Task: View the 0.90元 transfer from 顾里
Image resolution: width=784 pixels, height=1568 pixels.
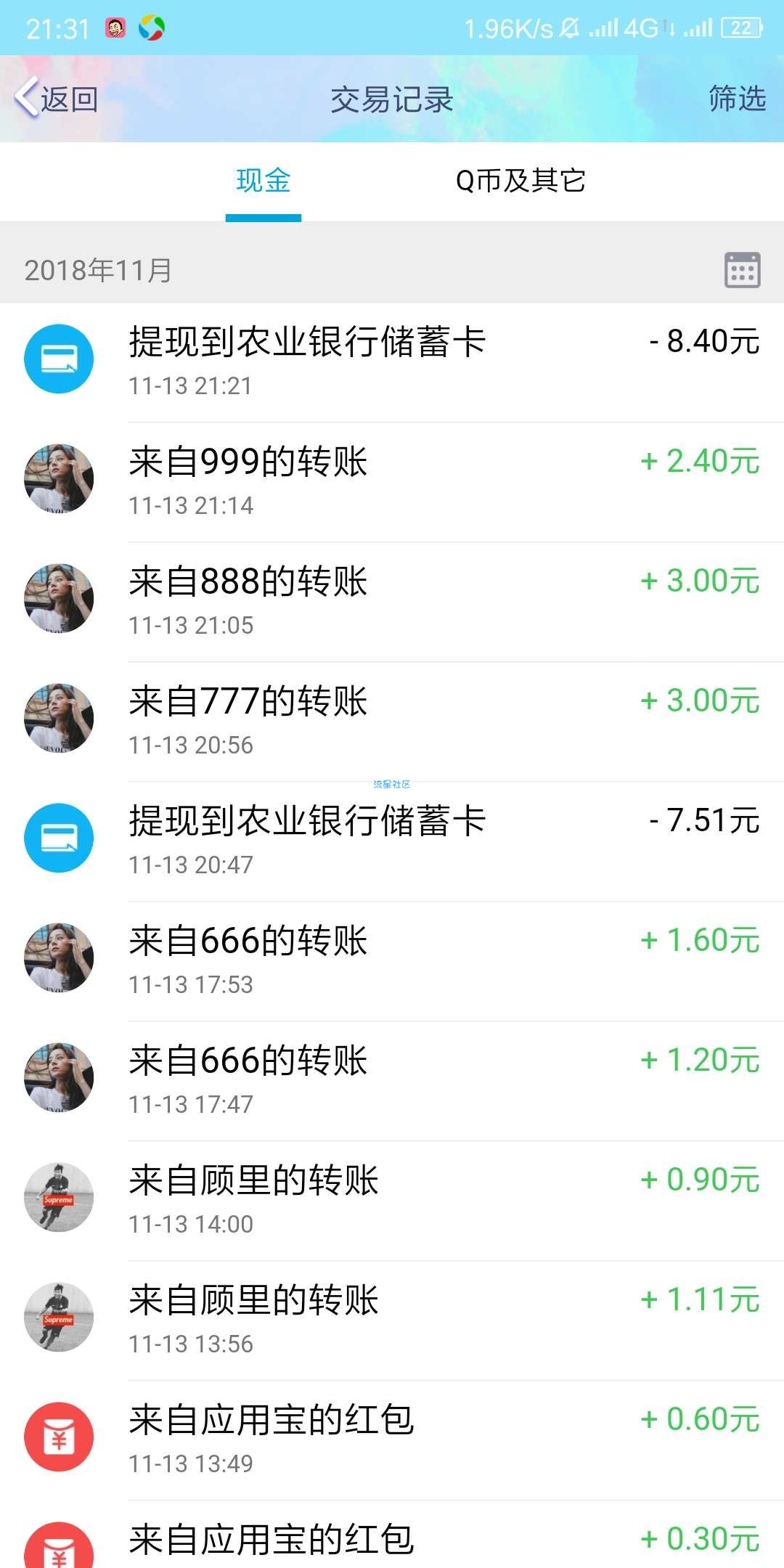Action: click(x=392, y=1201)
